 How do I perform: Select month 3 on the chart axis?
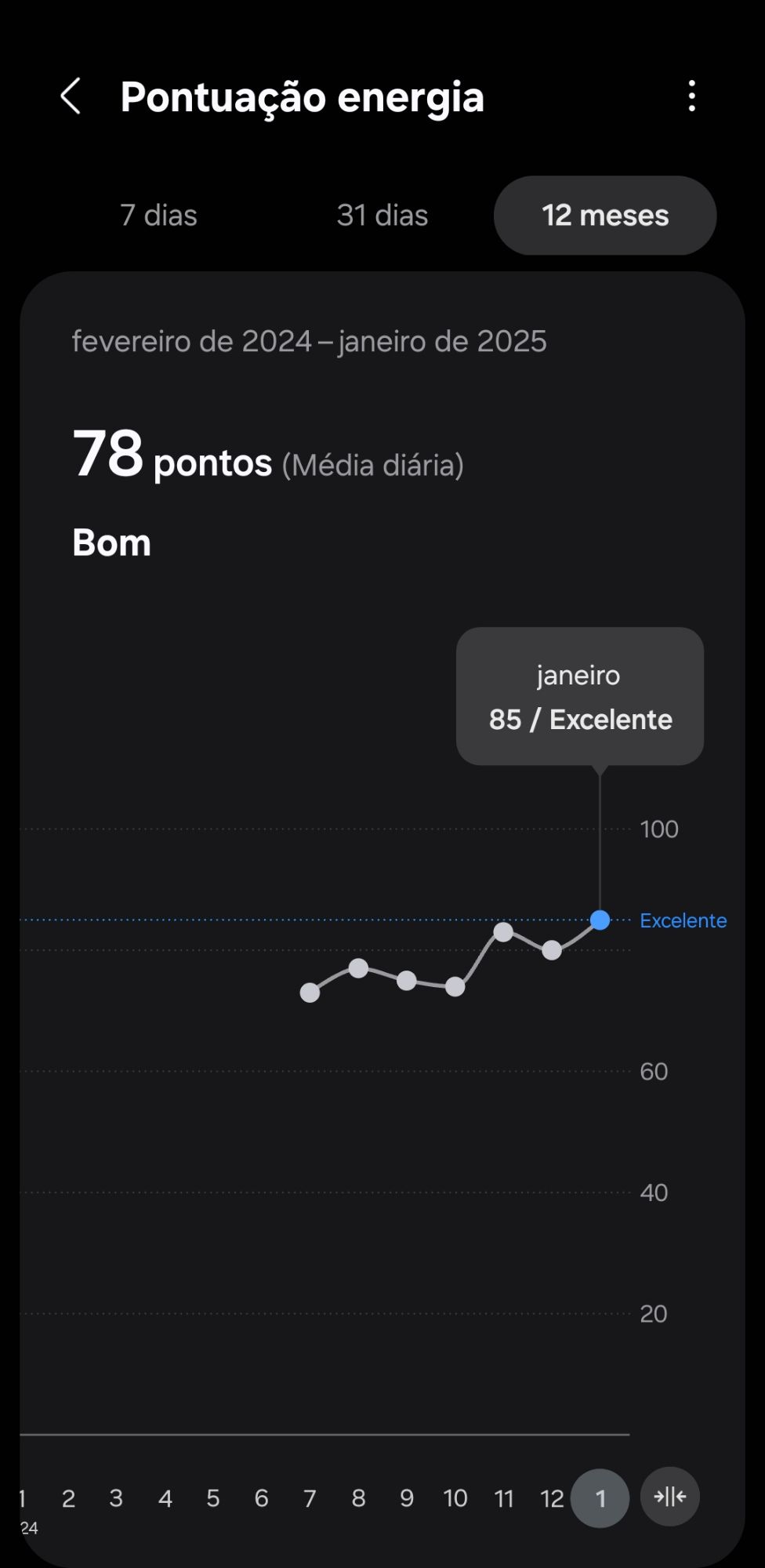coord(116,1498)
